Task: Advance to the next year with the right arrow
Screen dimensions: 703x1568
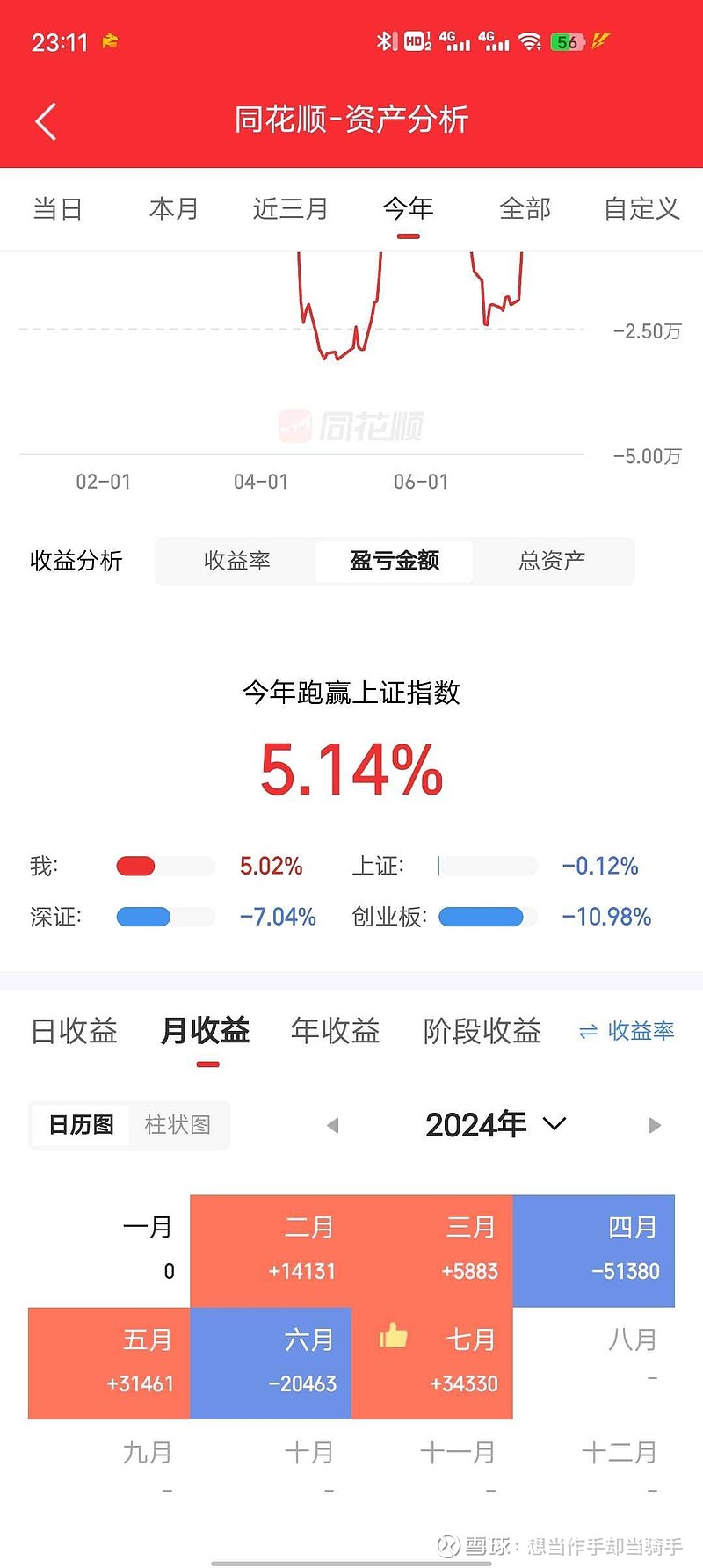Action: [655, 1125]
